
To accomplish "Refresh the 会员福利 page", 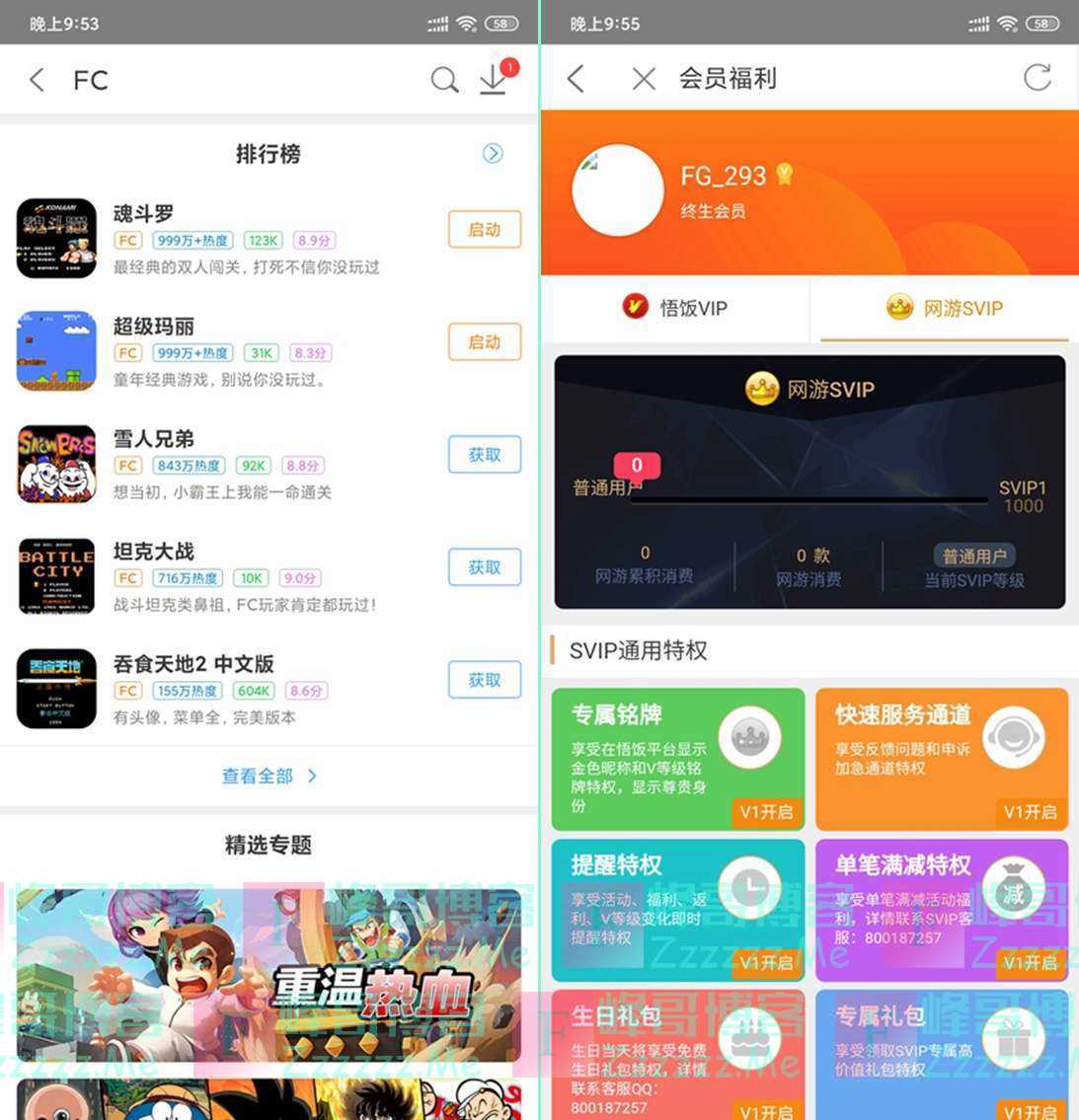I will [1037, 78].
